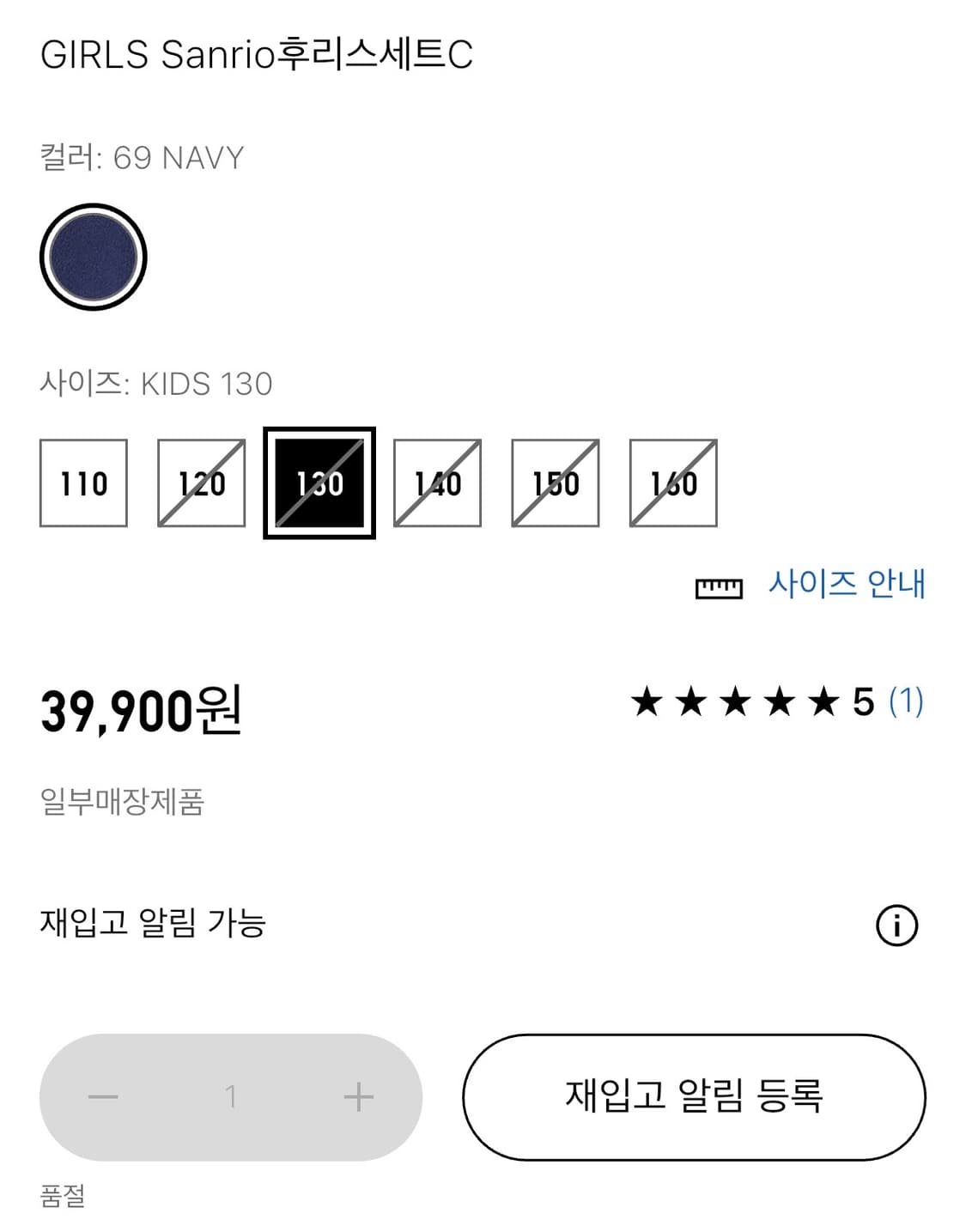Select size 120
Image resolution: width=966 pixels, height=1232 pixels.
pyautogui.click(x=200, y=483)
